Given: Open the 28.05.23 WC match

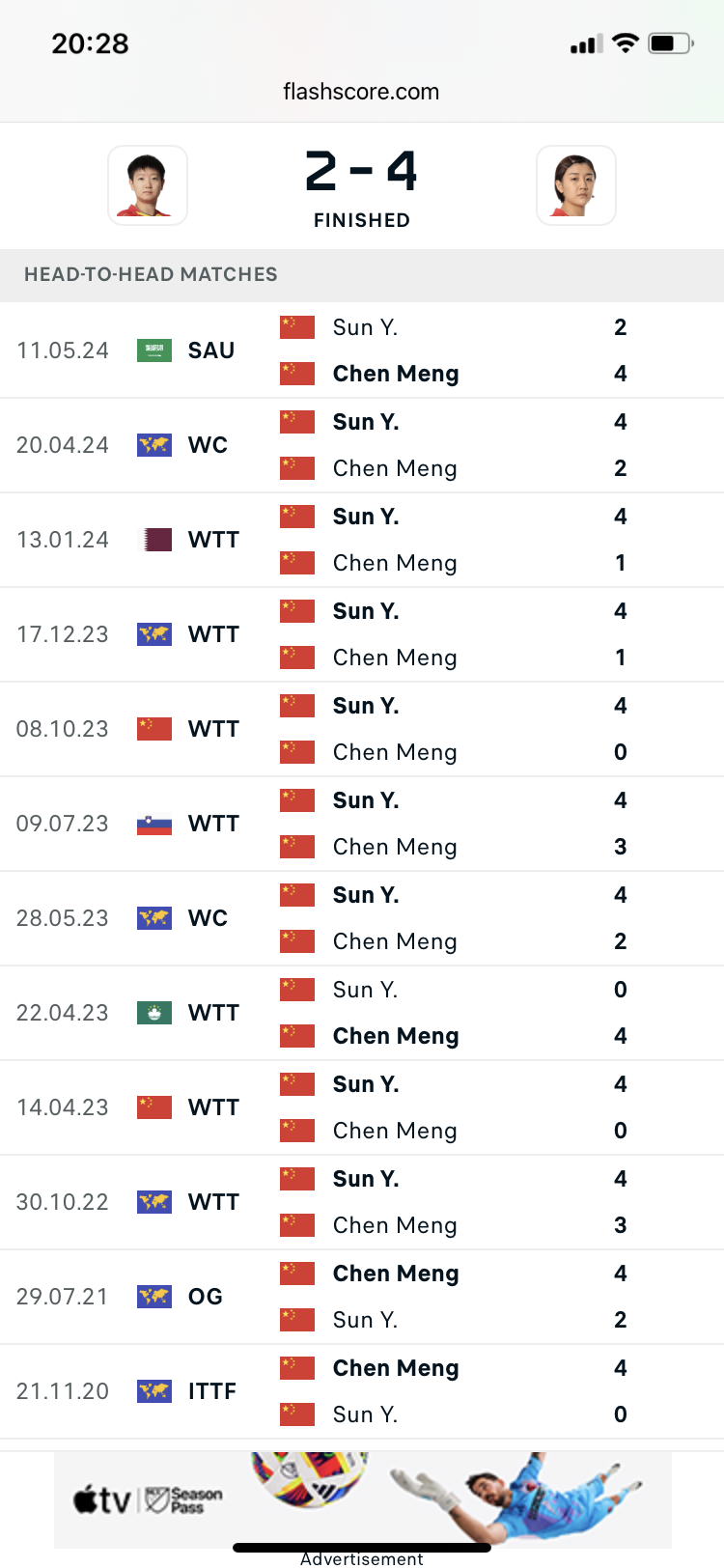Looking at the screenshot, I should click(362, 918).
